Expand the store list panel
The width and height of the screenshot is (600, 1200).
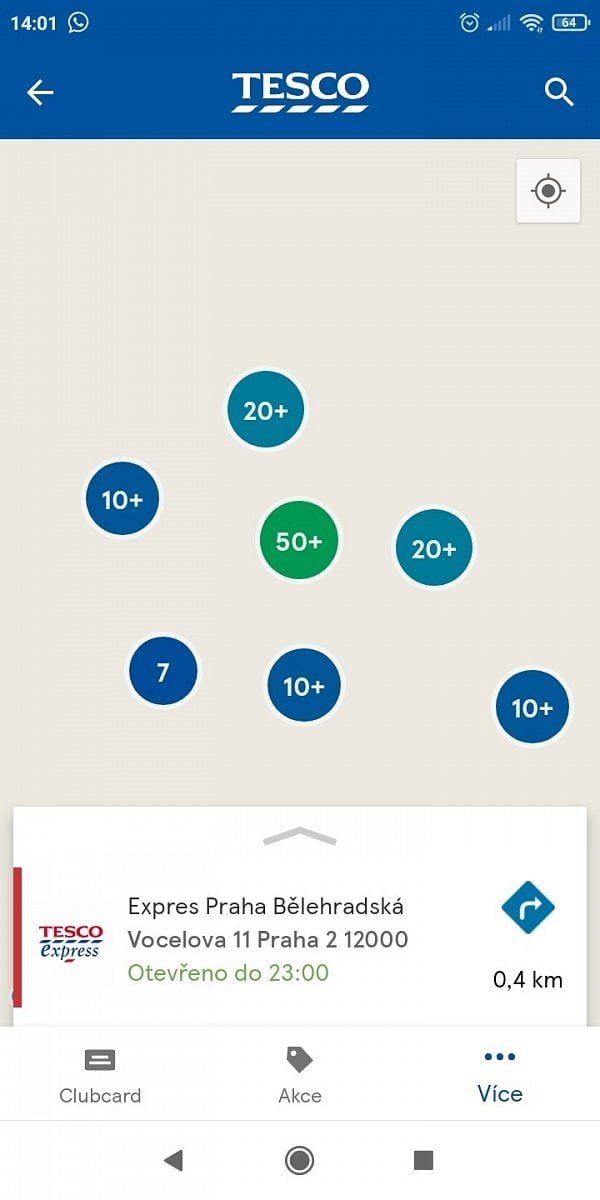click(x=299, y=838)
